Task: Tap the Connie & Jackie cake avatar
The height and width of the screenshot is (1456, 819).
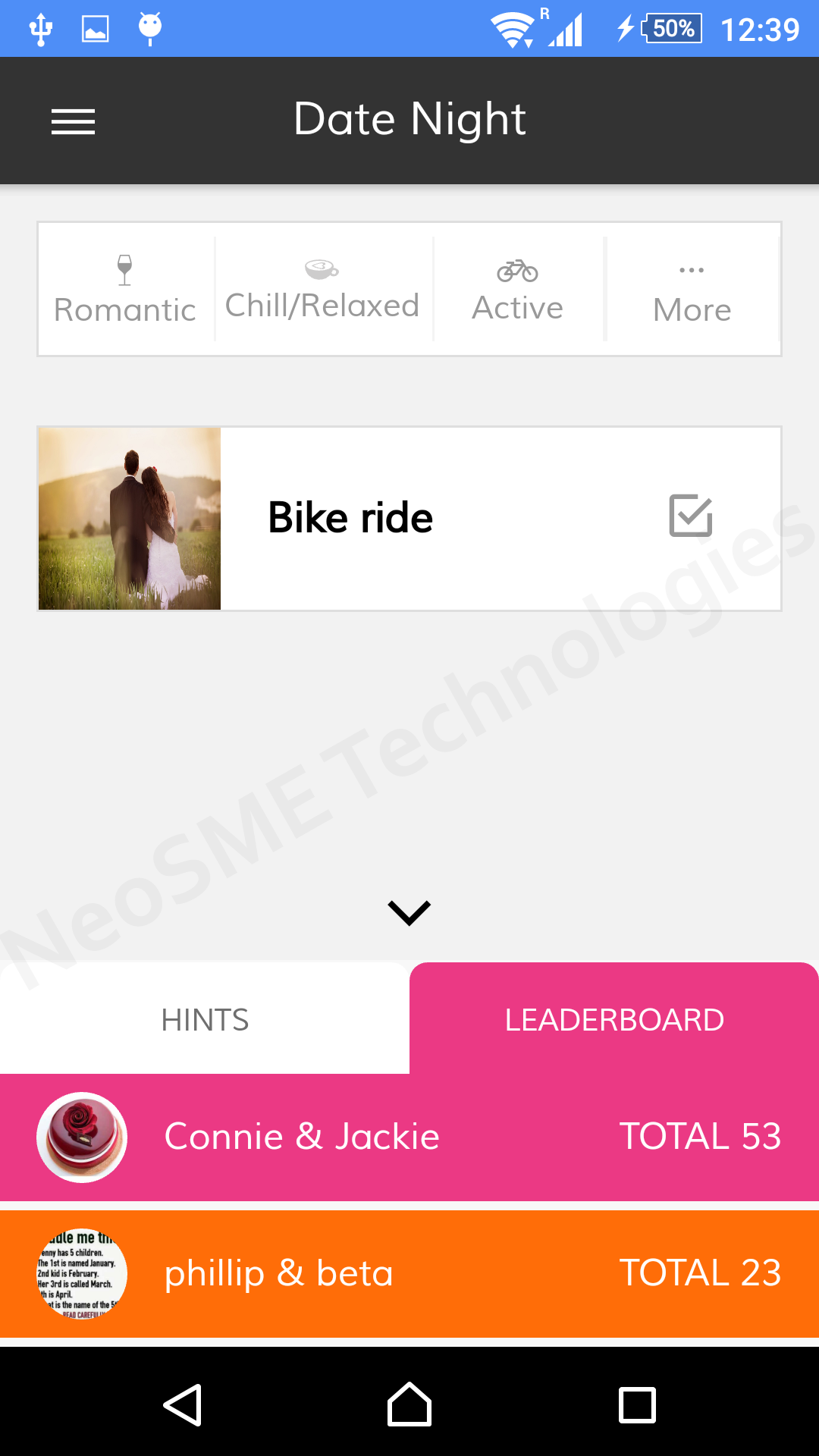Action: (81, 1136)
